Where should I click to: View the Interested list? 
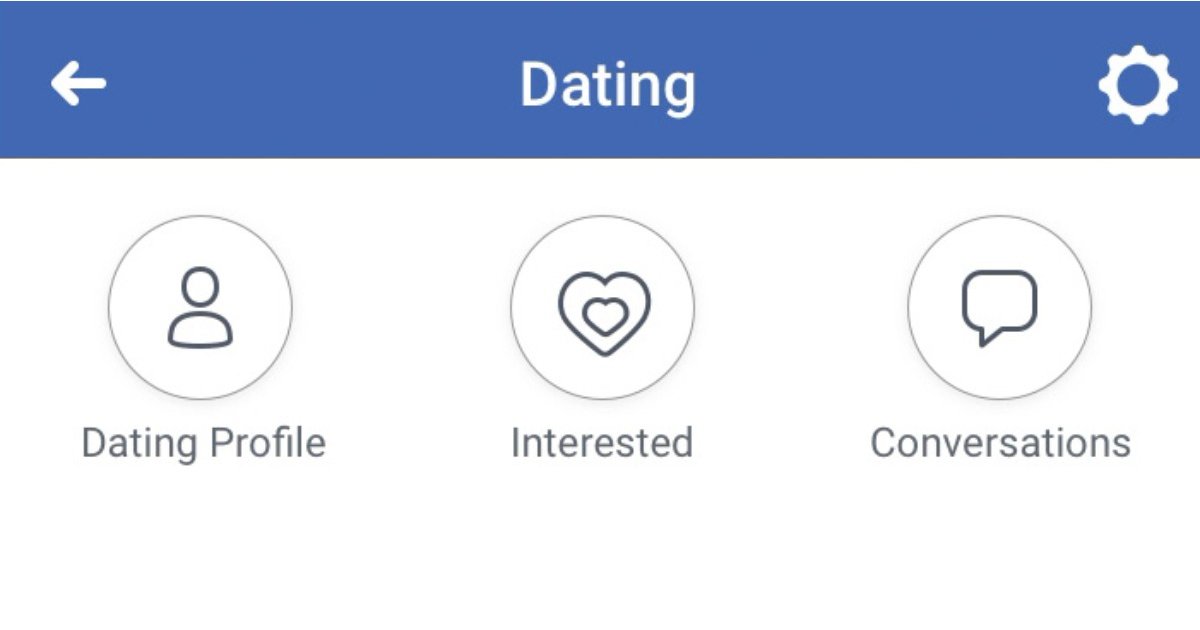coord(602,308)
